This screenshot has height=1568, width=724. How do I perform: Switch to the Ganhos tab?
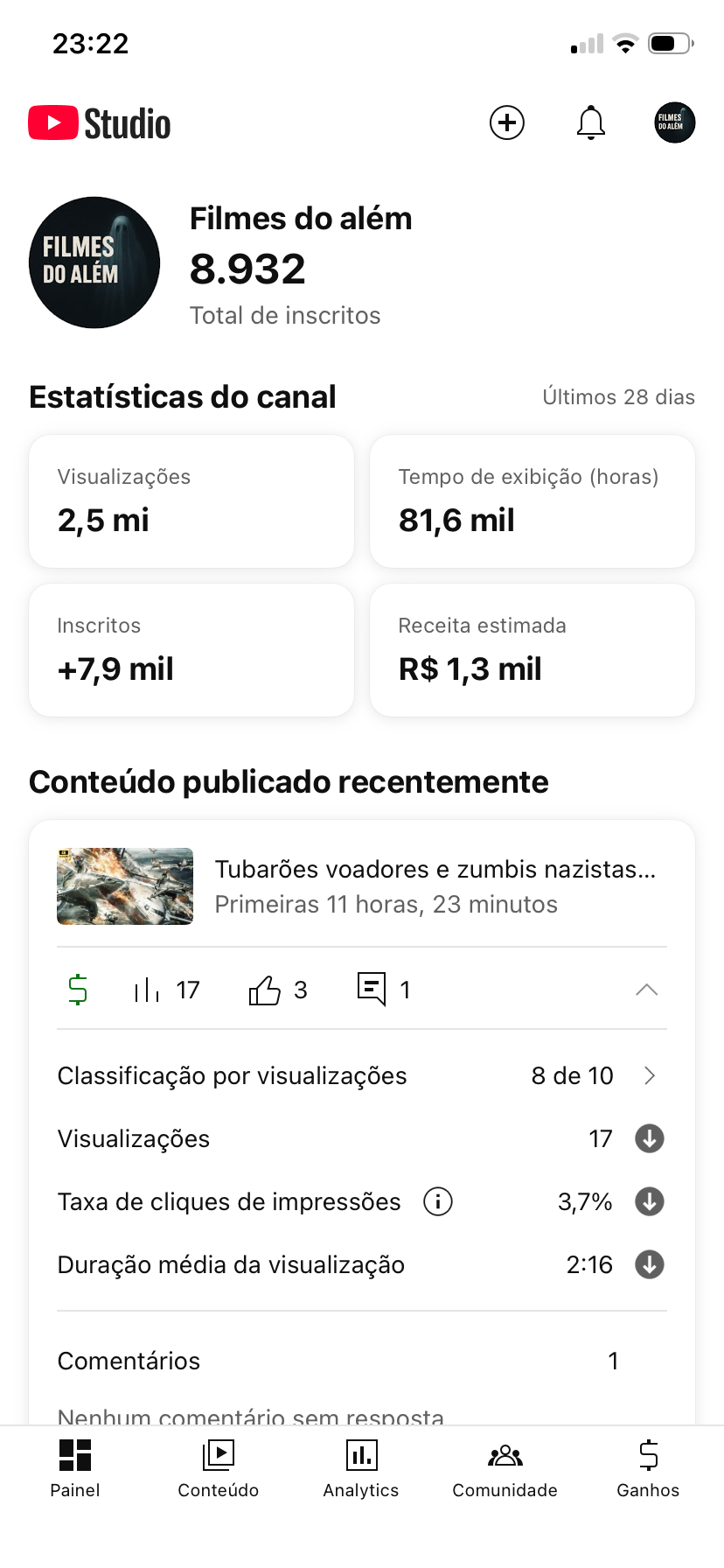pyautogui.click(x=648, y=1469)
